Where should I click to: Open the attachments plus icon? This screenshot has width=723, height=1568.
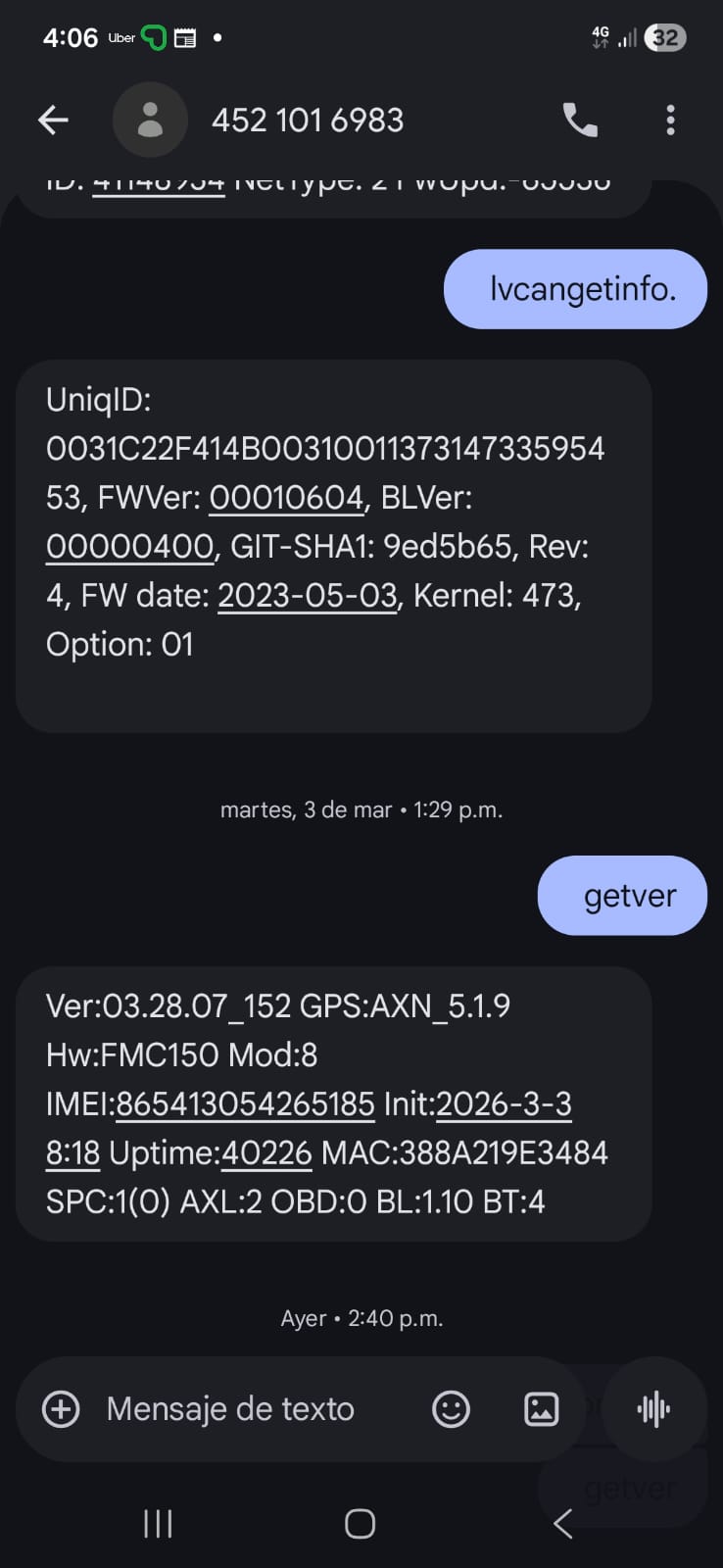61,1409
